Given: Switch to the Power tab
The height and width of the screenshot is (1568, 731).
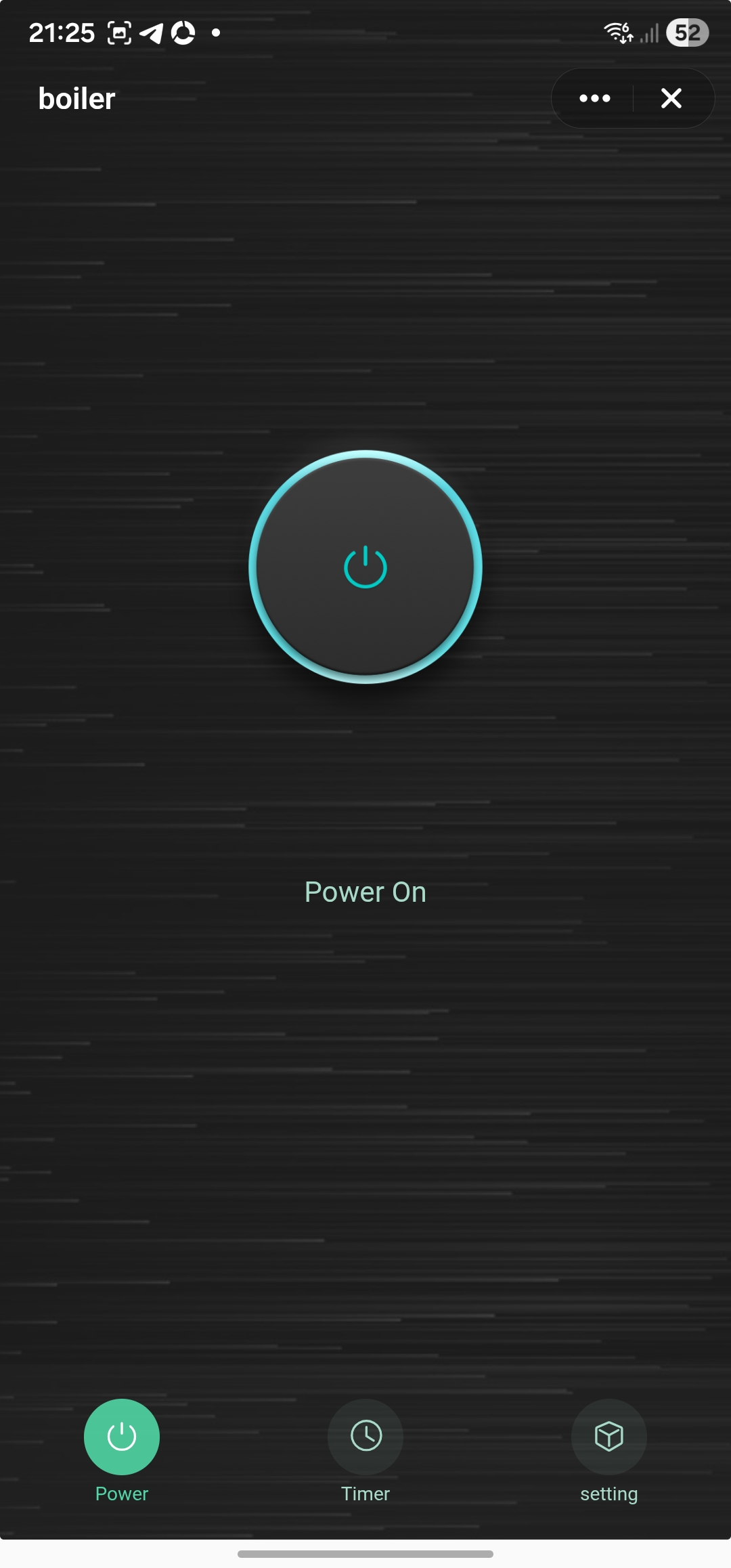Looking at the screenshot, I should (122, 1437).
